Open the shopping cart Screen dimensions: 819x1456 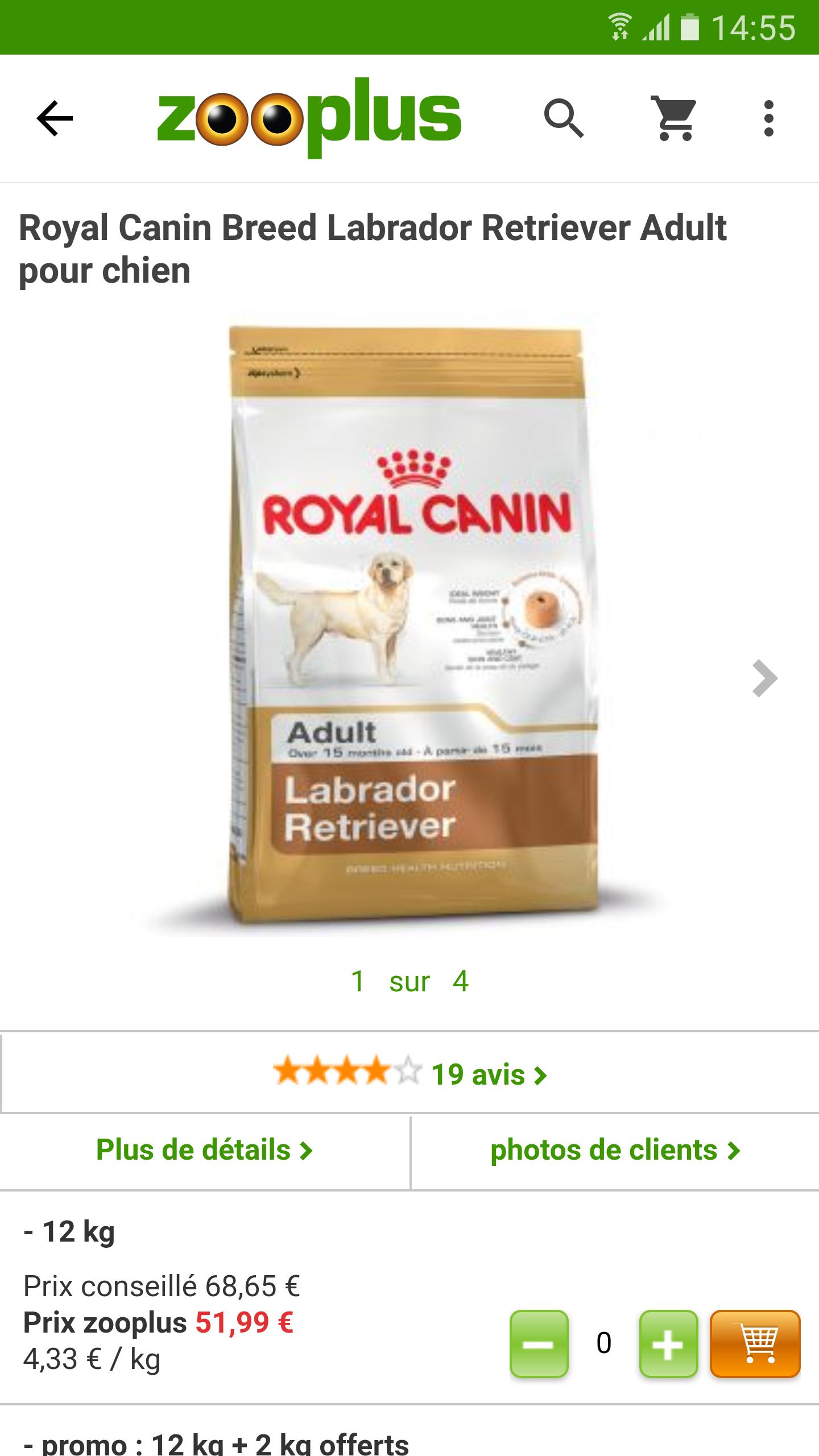[x=675, y=118]
